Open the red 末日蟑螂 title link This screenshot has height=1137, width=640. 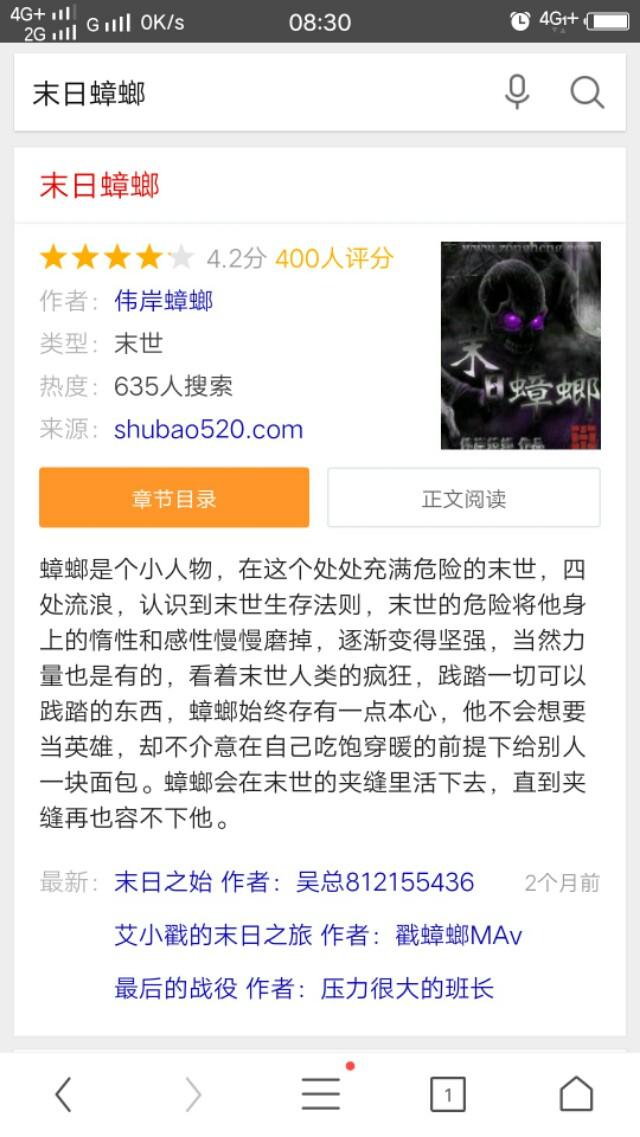(x=99, y=186)
